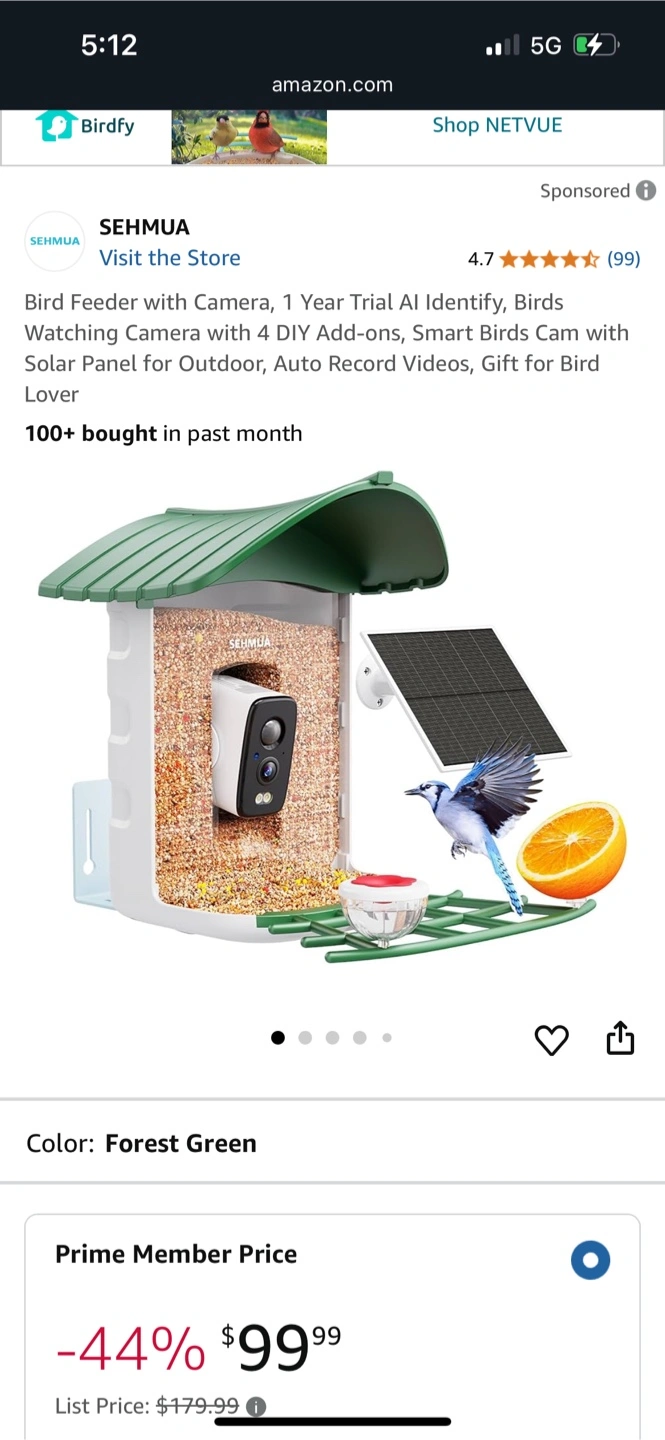Screen dimensions: 665x1440
Task: Open the 4.7 star ratings and reviews
Action: point(553,259)
